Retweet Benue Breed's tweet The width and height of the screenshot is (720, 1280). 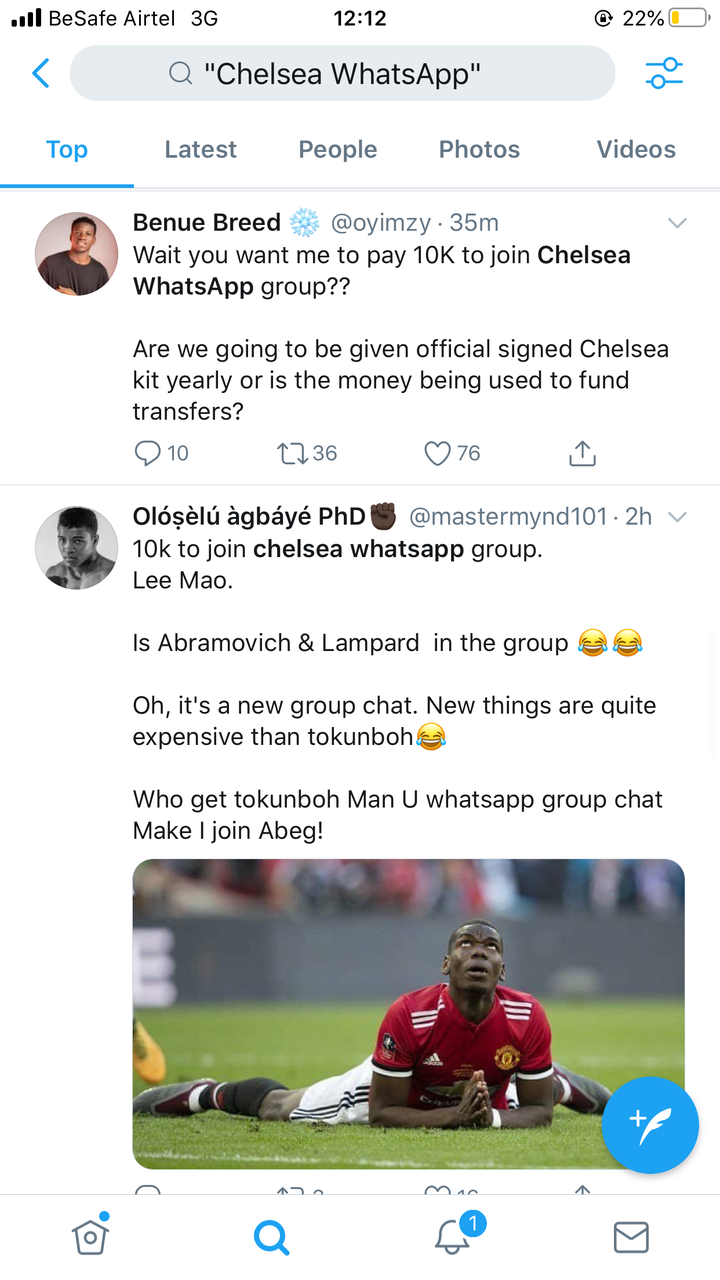click(x=291, y=454)
